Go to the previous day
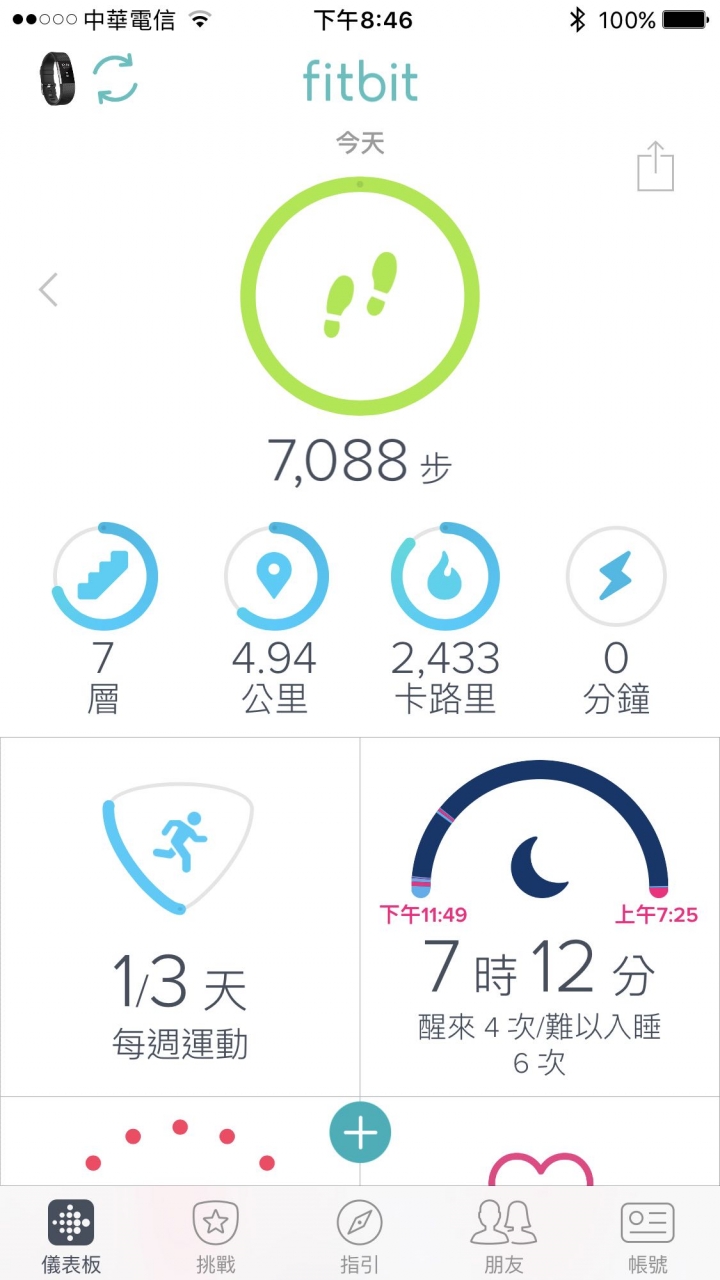This screenshot has height=1280, width=720. [48, 289]
